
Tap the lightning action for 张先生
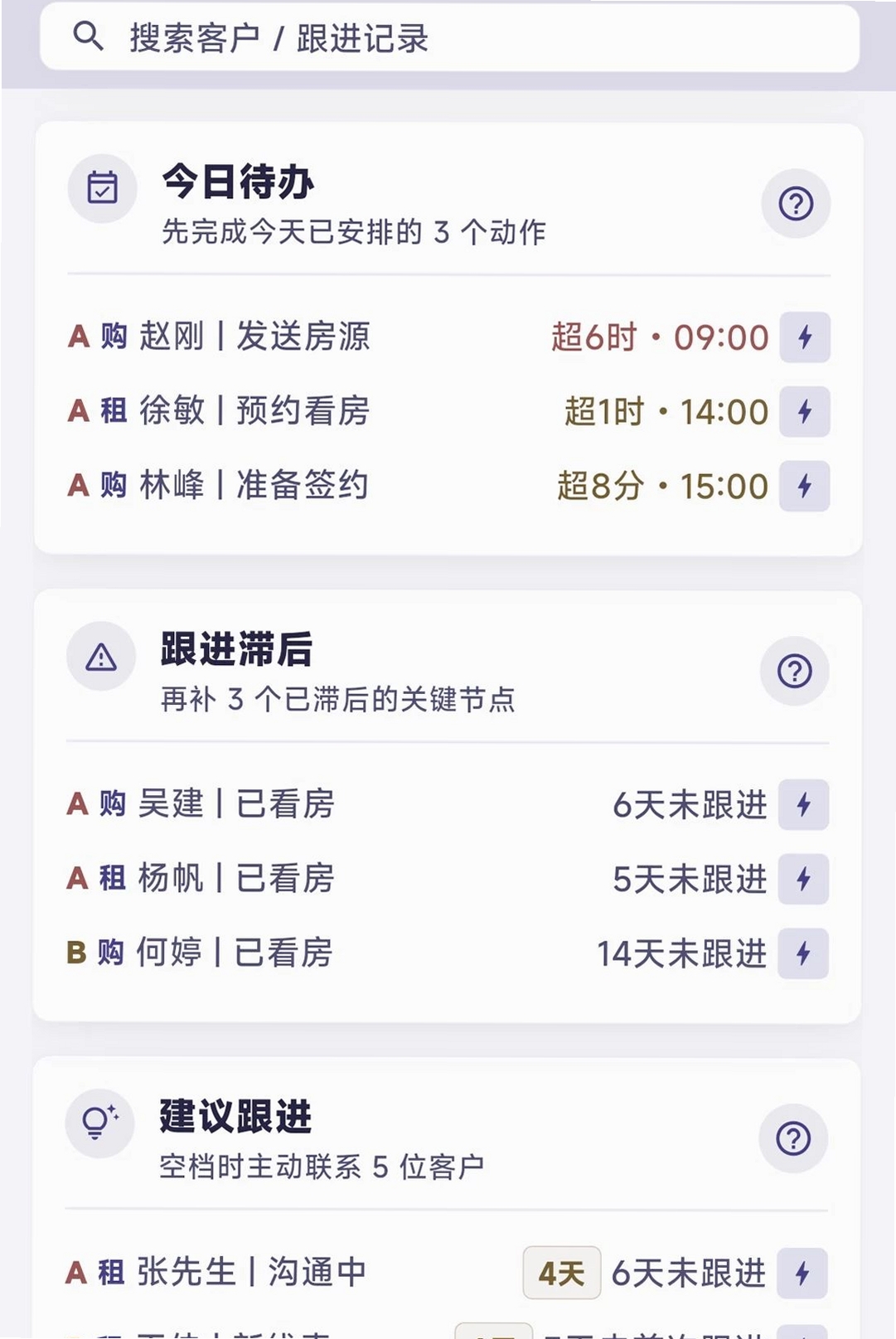(802, 1273)
